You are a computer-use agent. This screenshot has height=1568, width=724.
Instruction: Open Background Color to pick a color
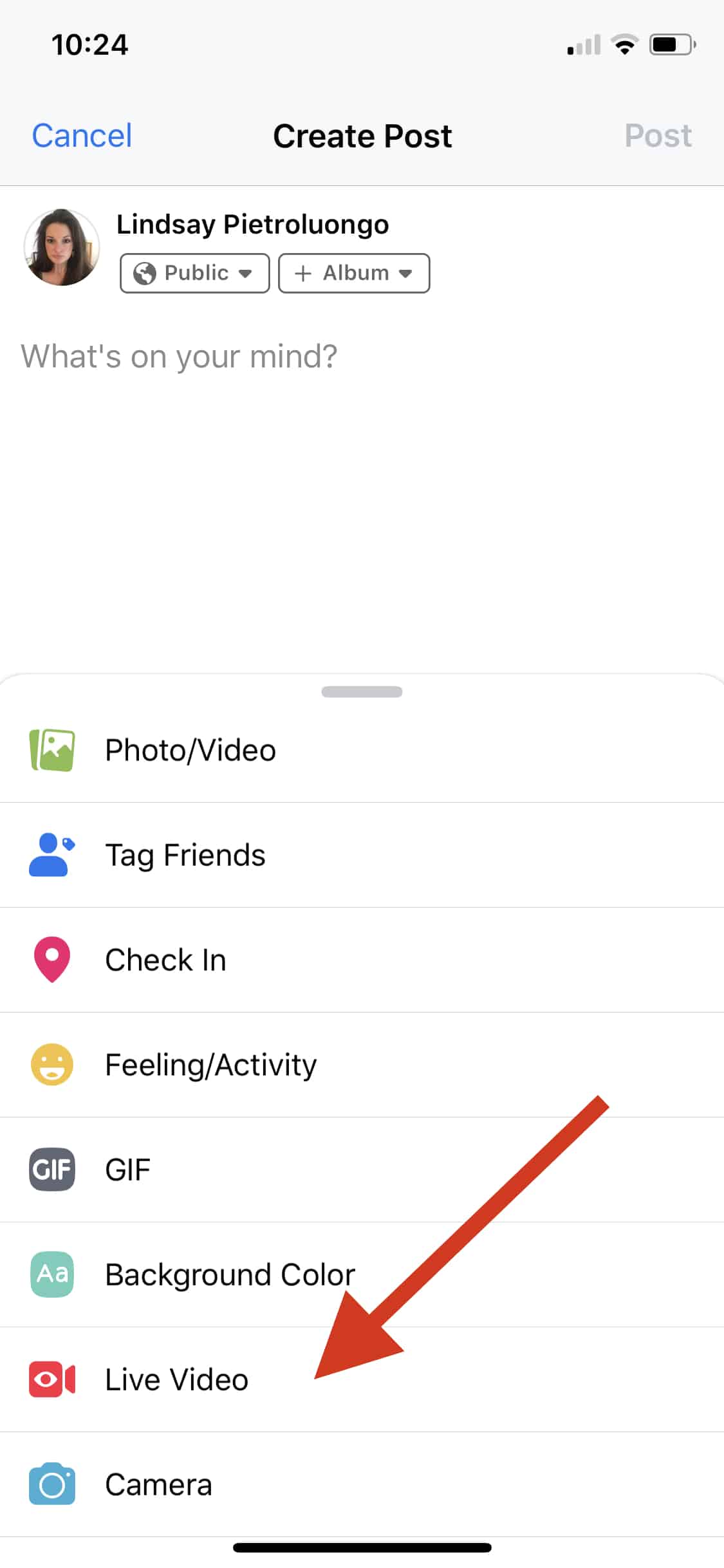click(228, 1274)
